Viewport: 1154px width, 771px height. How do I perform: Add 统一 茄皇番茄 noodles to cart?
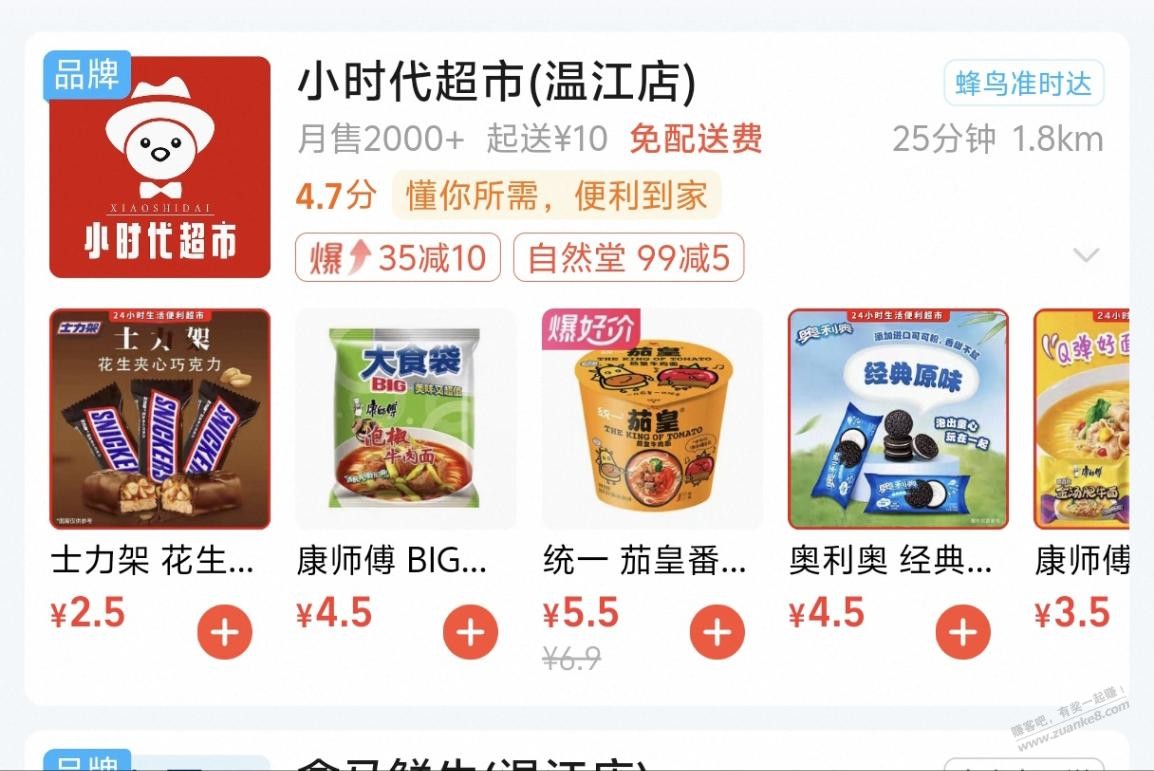click(717, 632)
